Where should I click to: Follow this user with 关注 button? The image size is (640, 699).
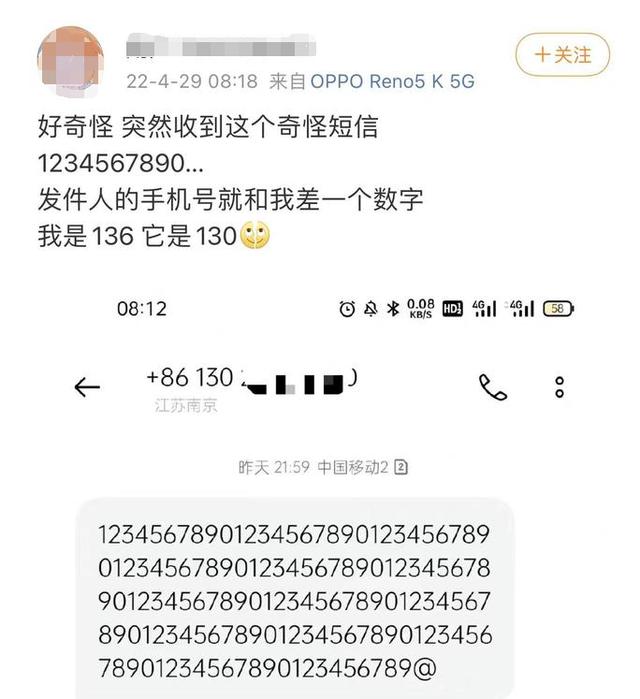[562, 54]
